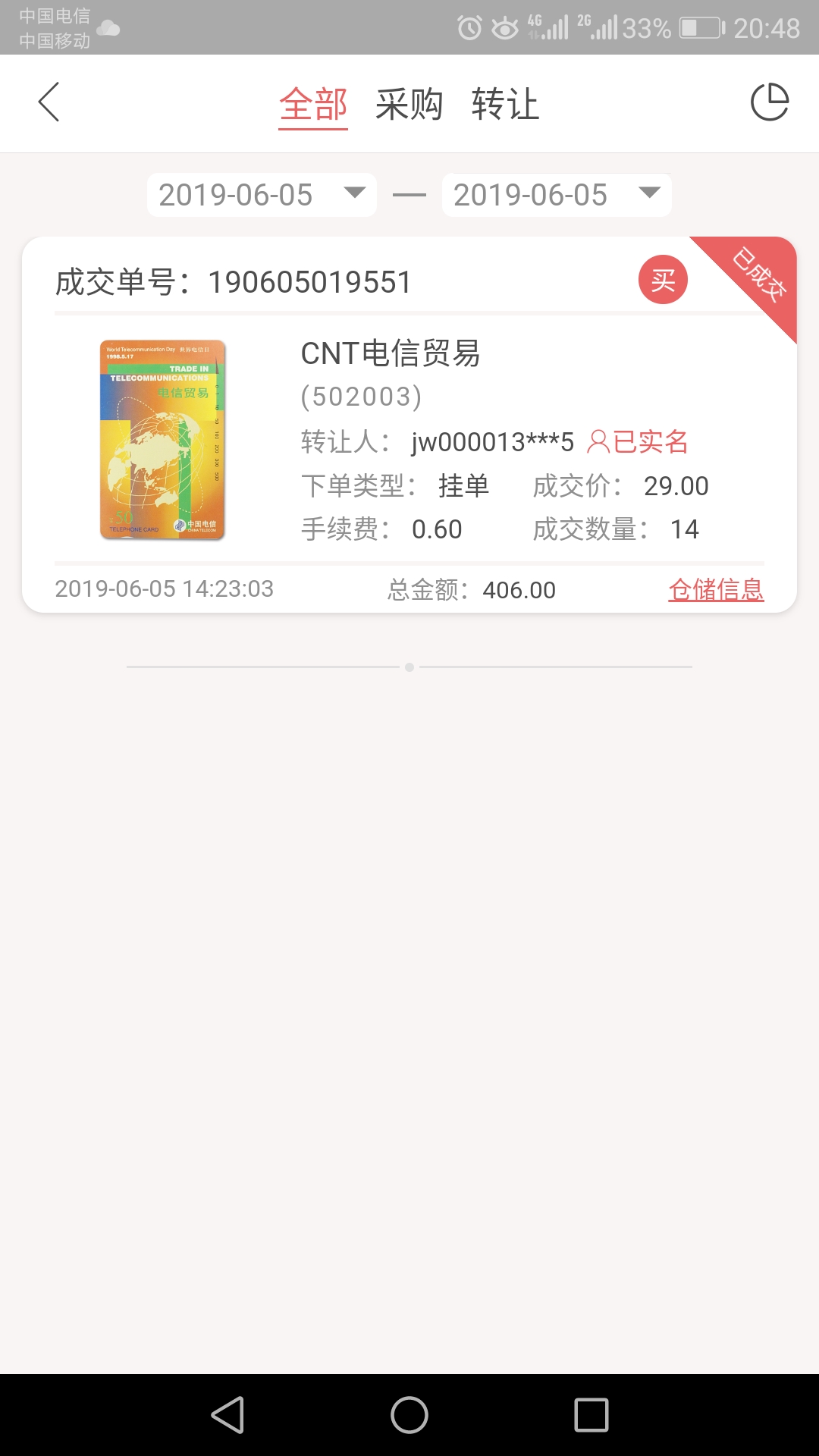Open the start date dropdown
819x1456 pixels.
262,195
